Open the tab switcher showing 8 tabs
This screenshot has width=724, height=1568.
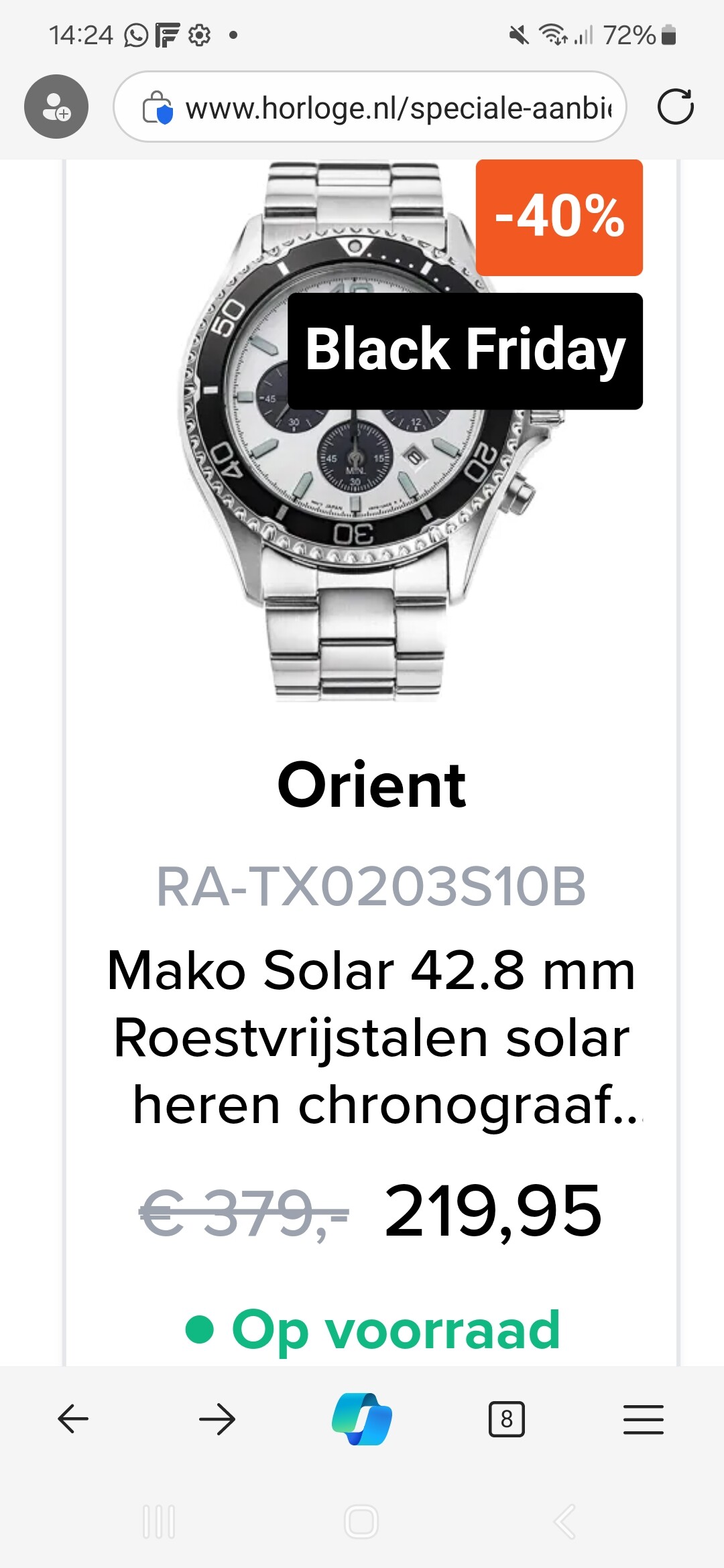pyautogui.click(x=507, y=1419)
